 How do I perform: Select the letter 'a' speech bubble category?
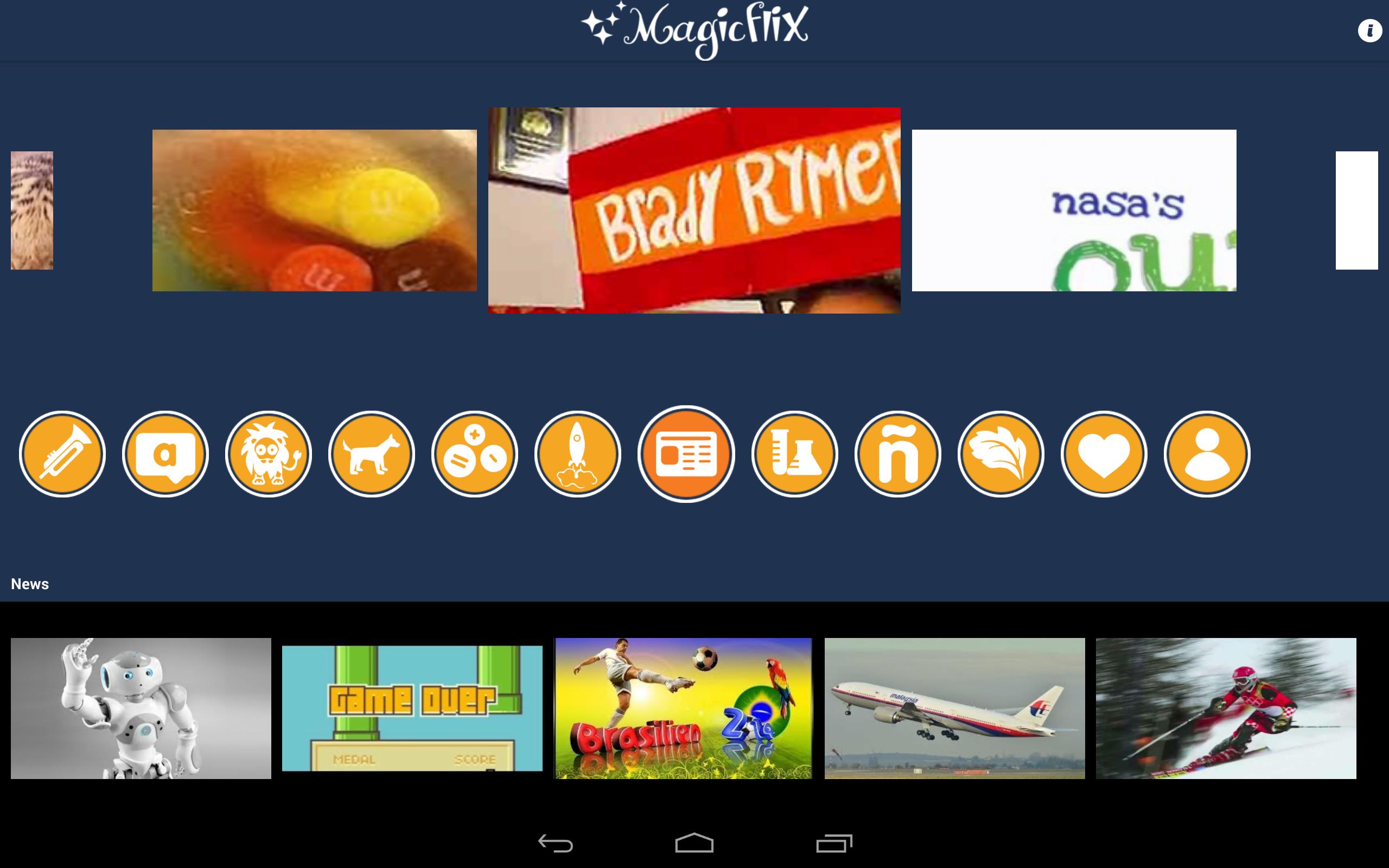(x=165, y=454)
